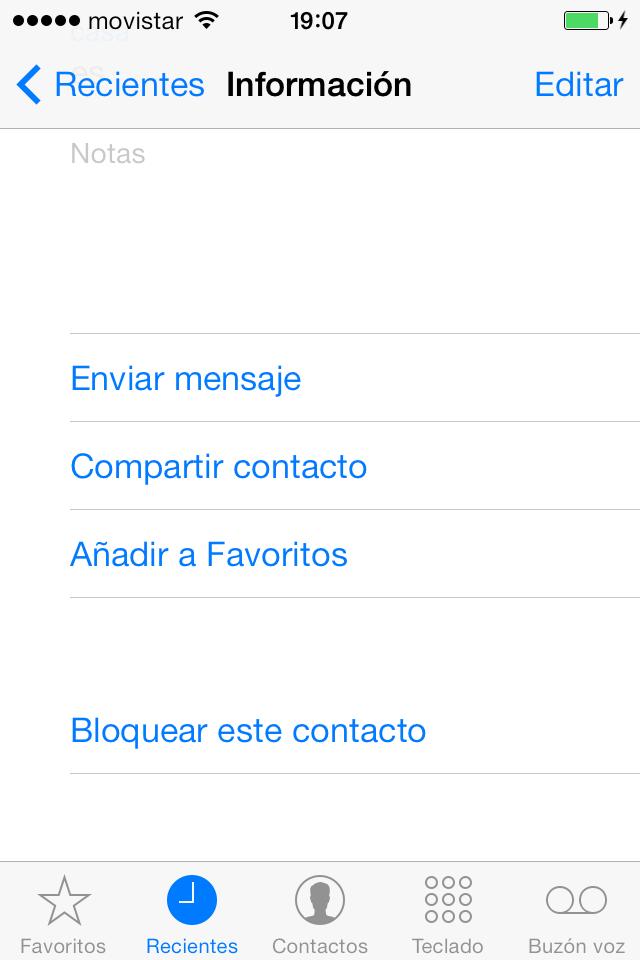Screen dimensions: 640x960
Task: Tap the Recientes tab in the tab bar
Action: coord(192,913)
